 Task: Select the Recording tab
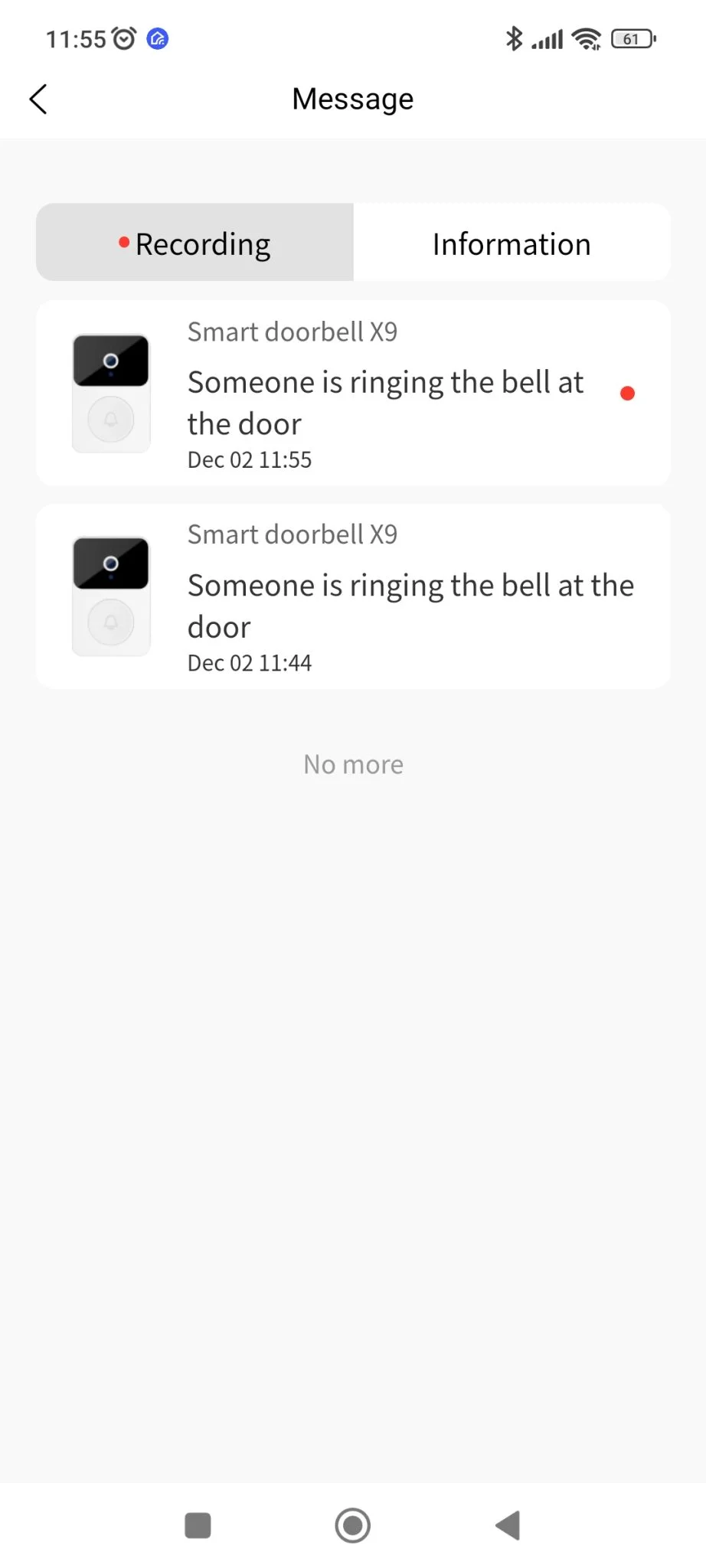pyautogui.click(x=195, y=243)
